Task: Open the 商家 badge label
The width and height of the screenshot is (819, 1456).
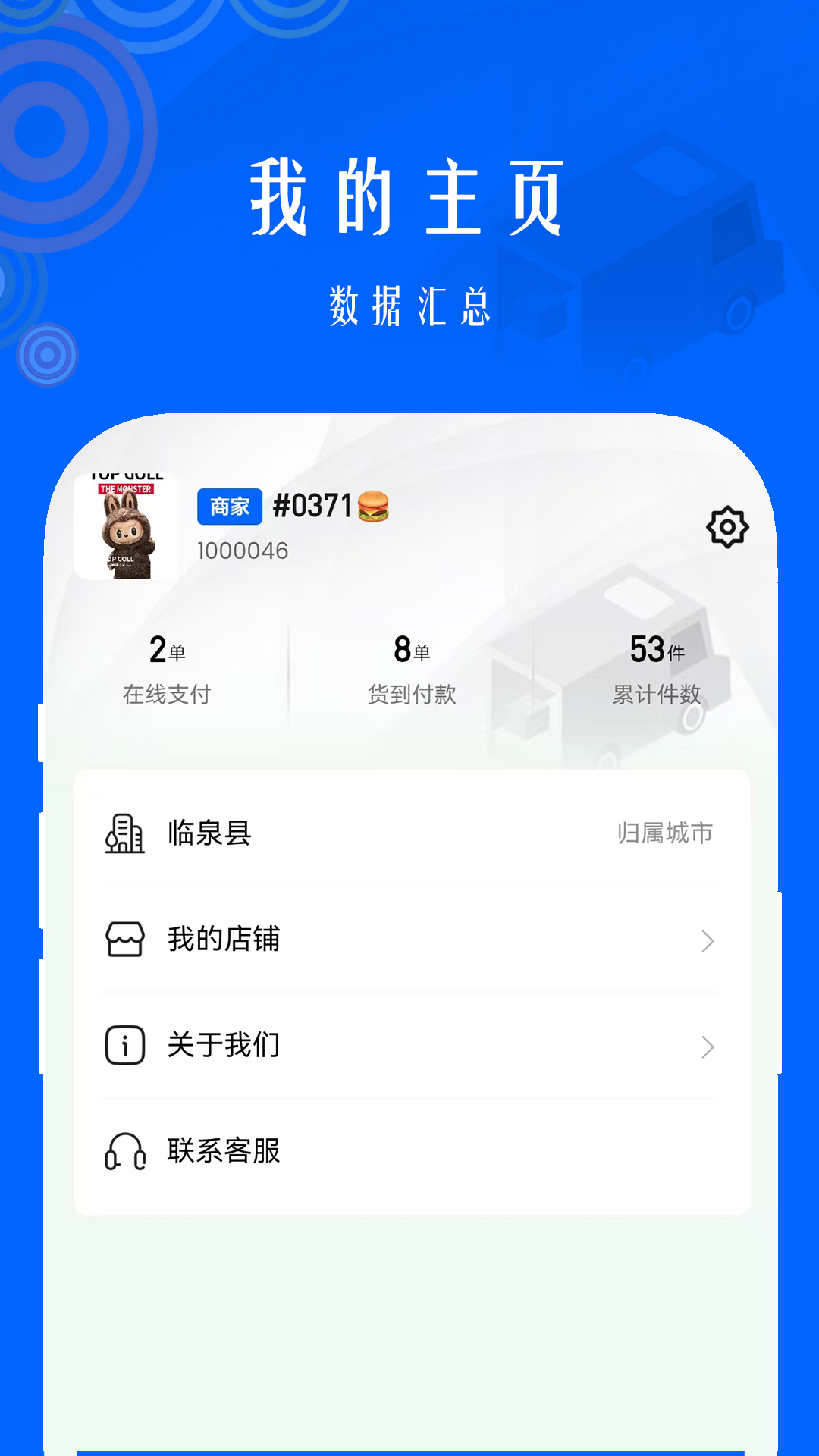Action: click(x=228, y=506)
